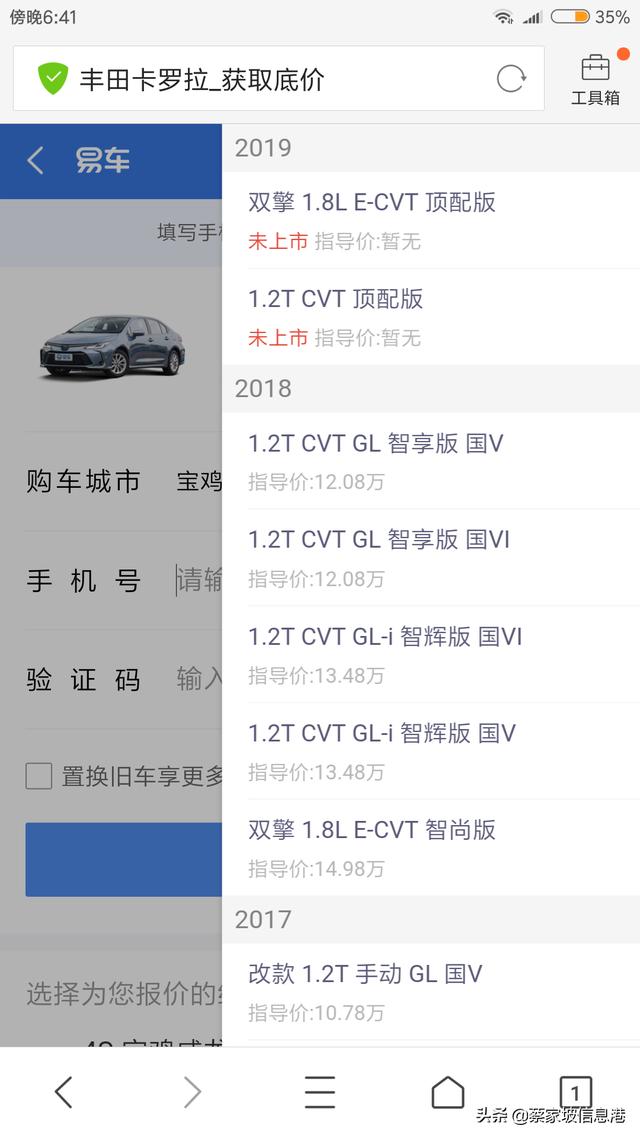Open the browser tab switcher
Viewport: 640px width, 1138px height.
[x=575, y=1092]
